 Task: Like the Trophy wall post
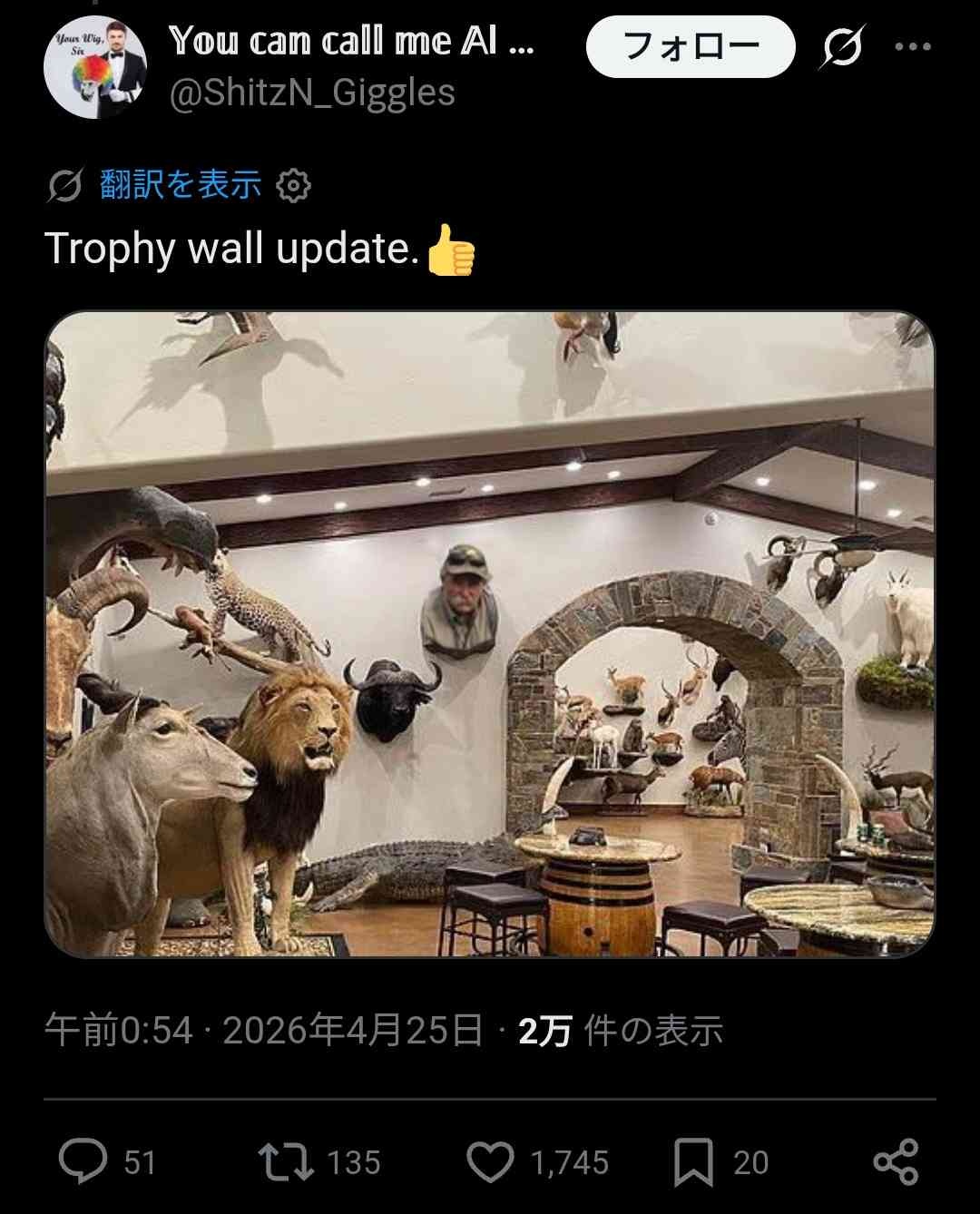tap(490, 1162)
